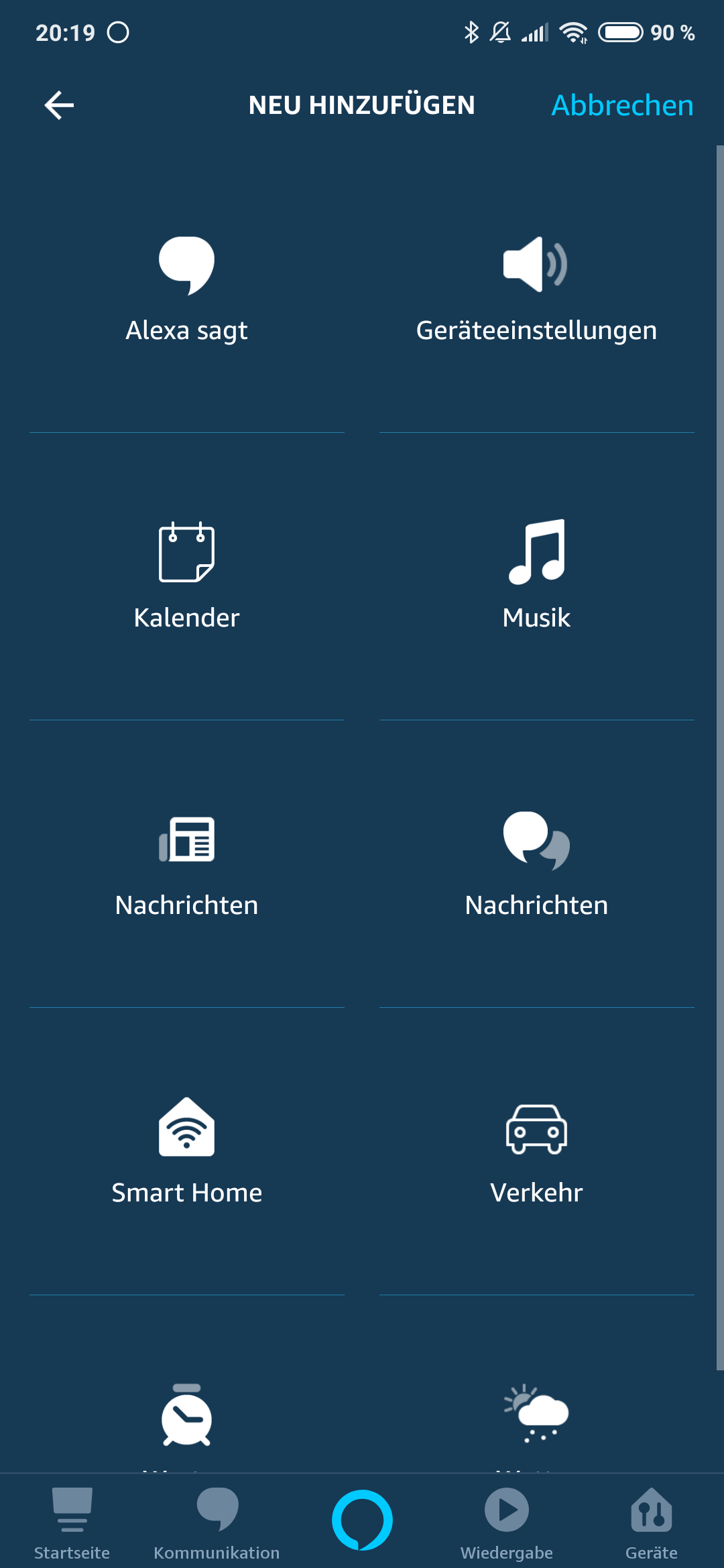This screenshot has width=724, height=1568.
Task: Choose the Verkehr action
Action: (536, 1151)
